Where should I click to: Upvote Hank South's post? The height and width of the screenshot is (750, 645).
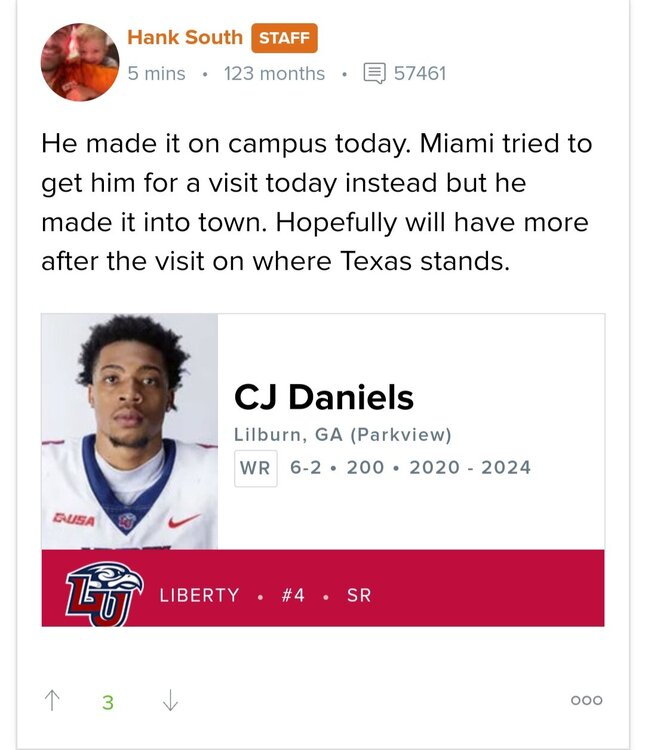(x=53, y=701)
